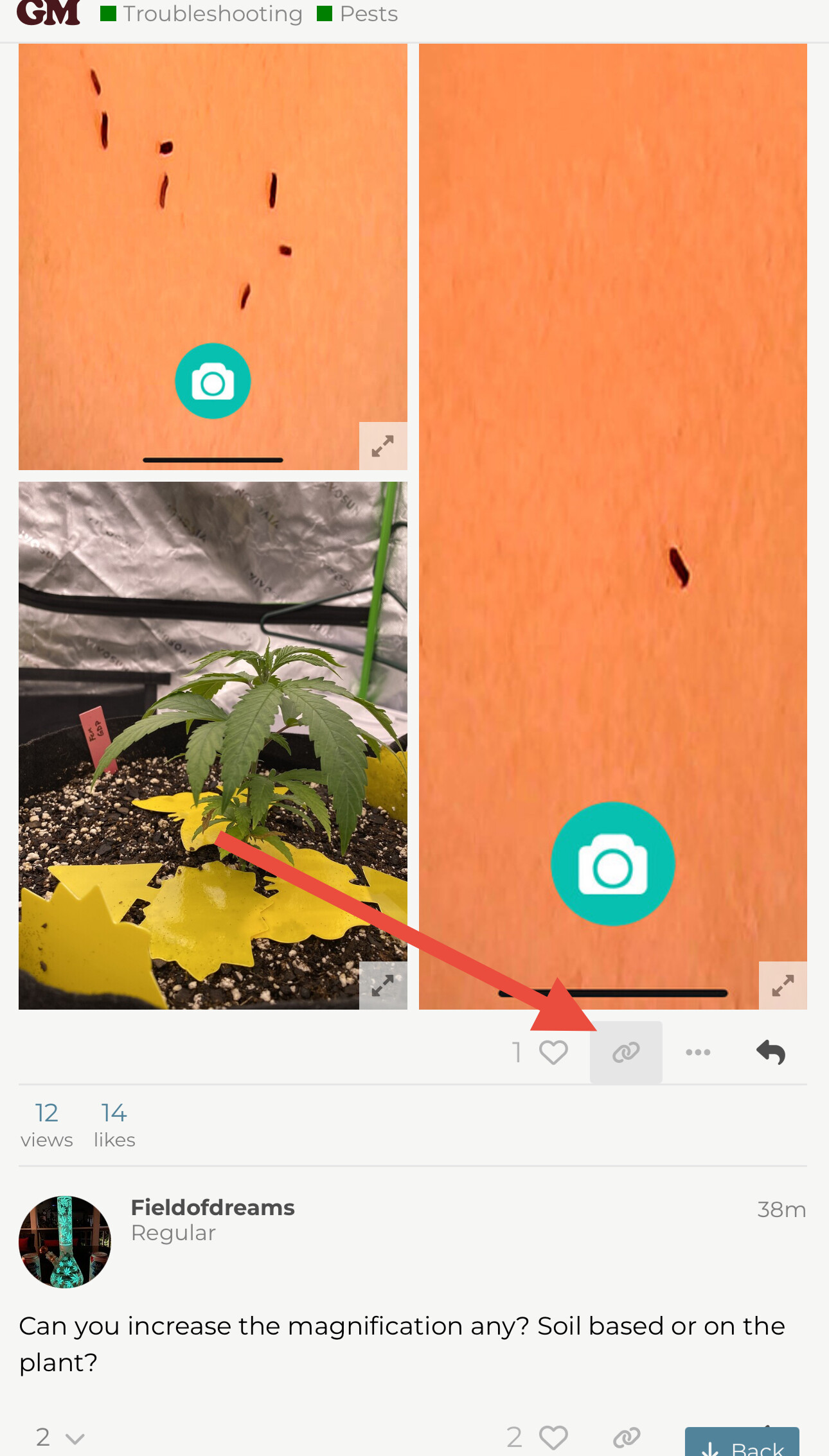This screenshot has height=1456, width=829.
Task: Open the 38m post timestamp
Action: coord(781,1210)
